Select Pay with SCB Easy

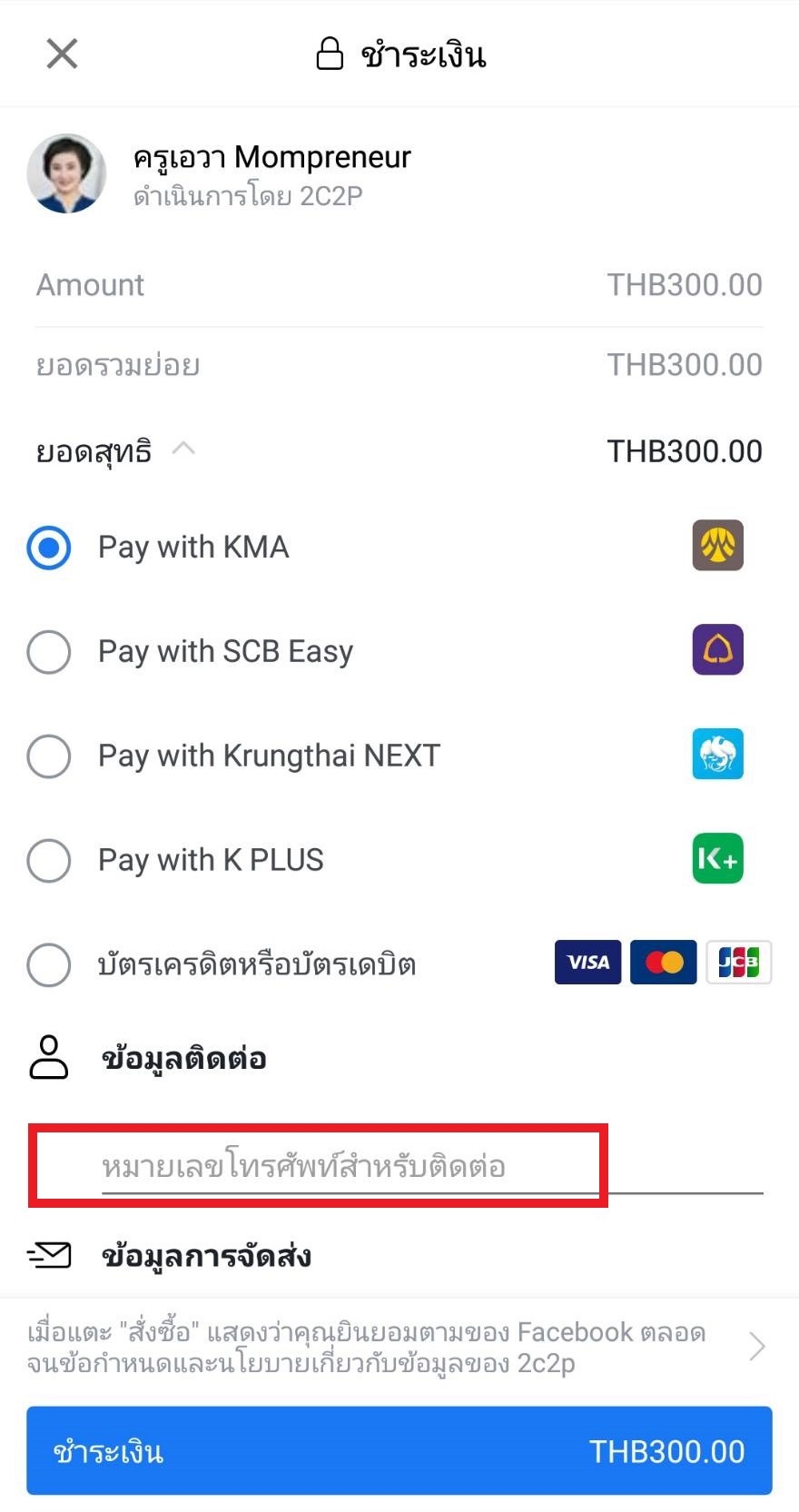pos(49,652)
